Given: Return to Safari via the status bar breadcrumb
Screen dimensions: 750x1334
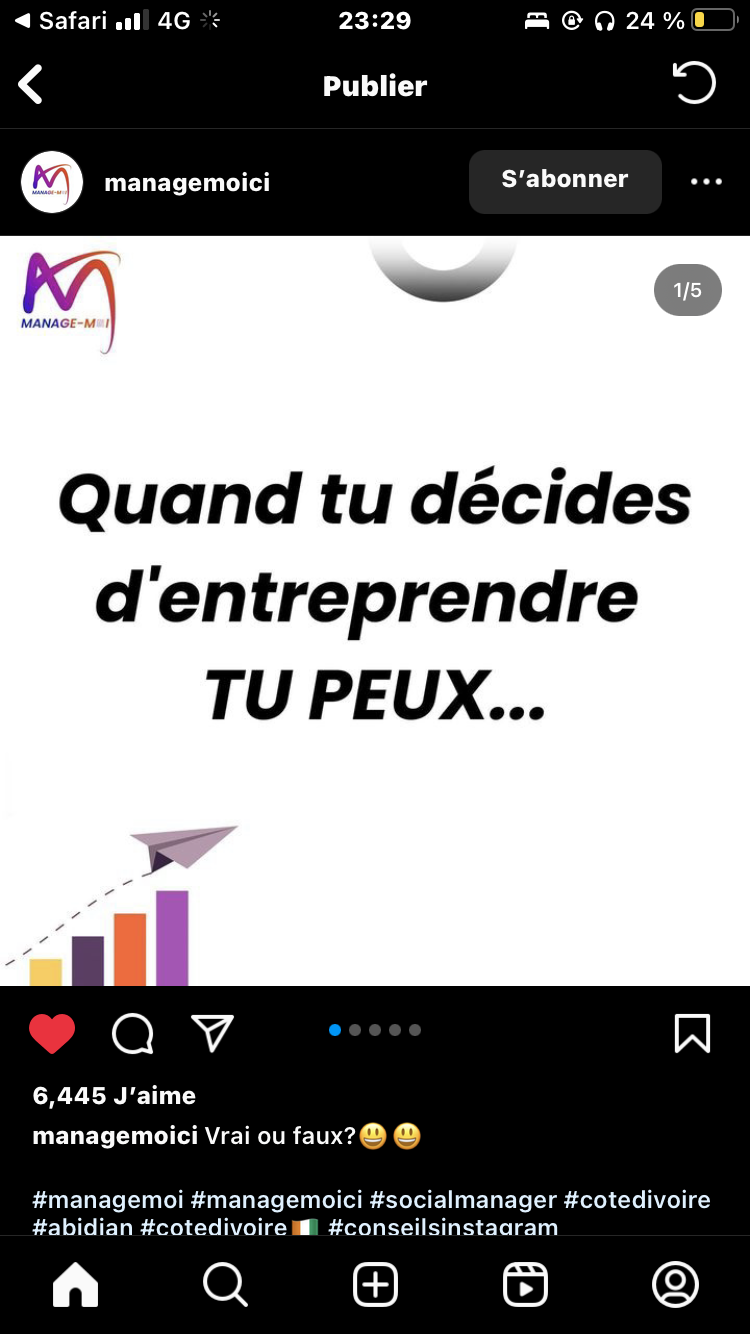Looking at the screenshot, I should (60, 20).
